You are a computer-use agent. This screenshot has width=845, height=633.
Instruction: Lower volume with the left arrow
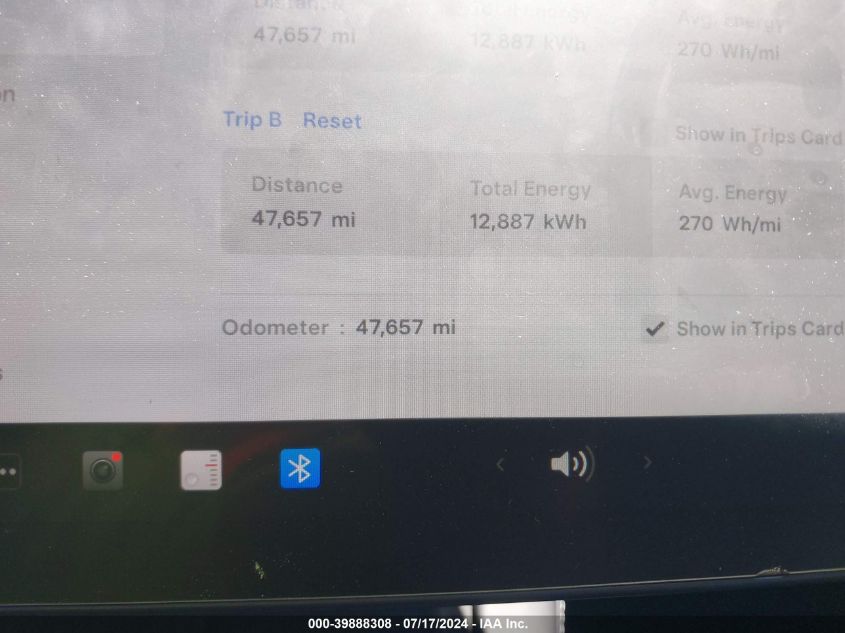coord(501,463)
